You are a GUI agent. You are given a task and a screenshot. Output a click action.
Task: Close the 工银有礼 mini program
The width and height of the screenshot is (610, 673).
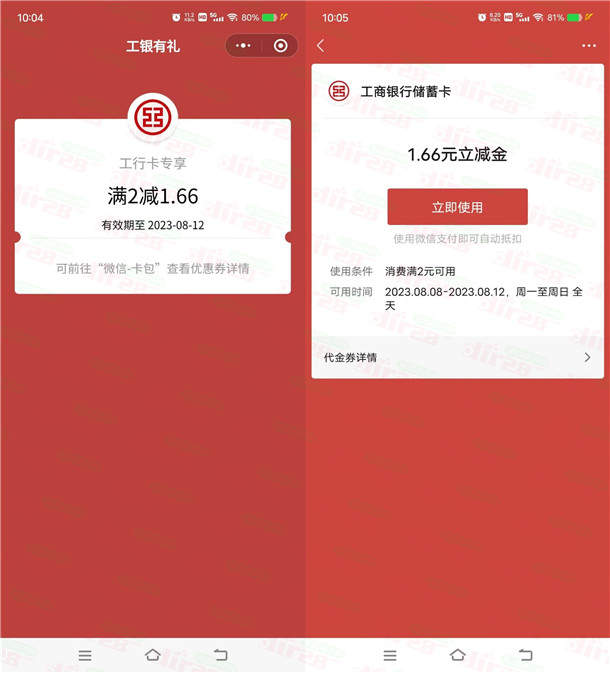(280, 46)
